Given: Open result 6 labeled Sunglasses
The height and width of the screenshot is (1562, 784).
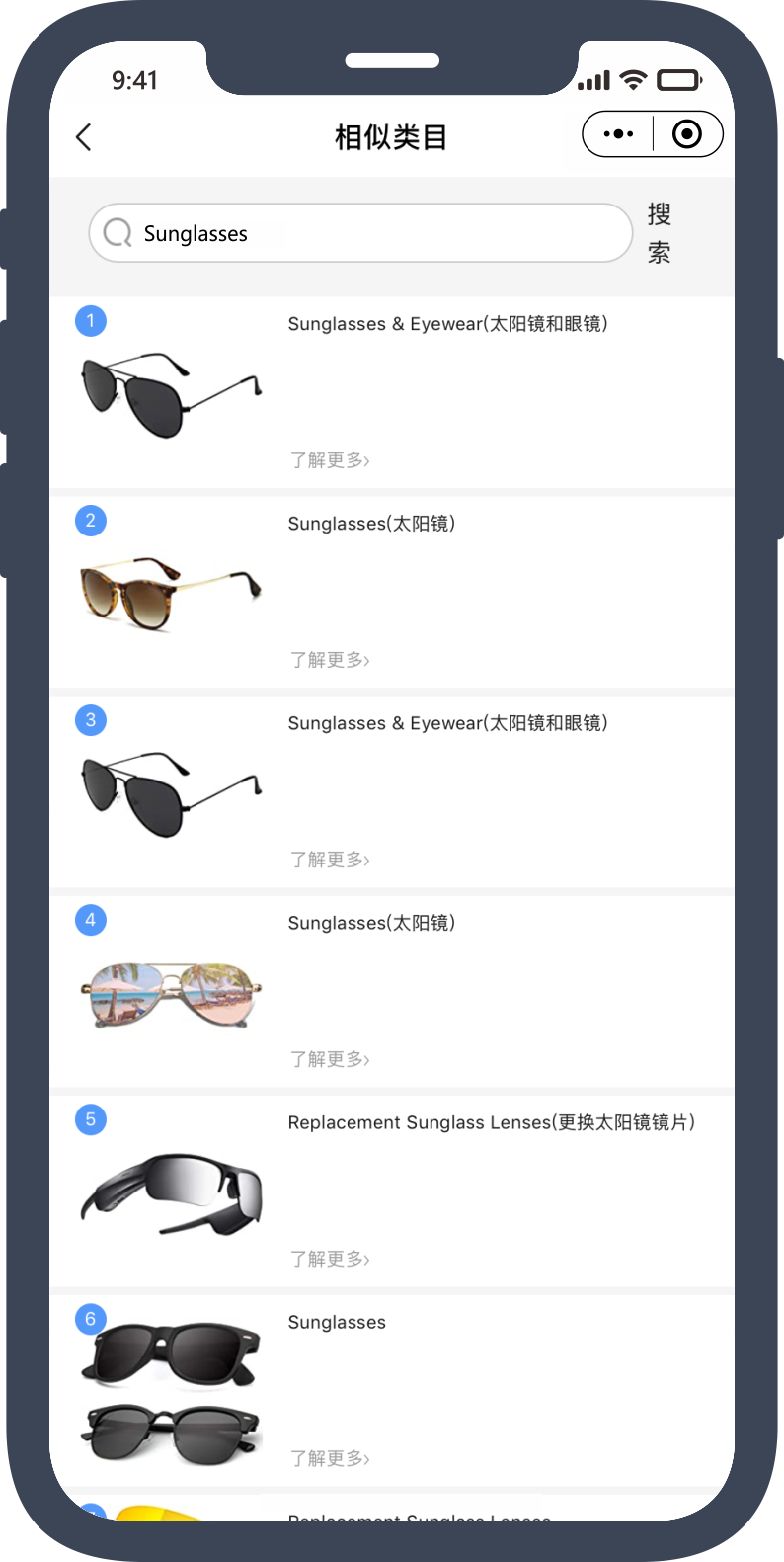Looking at the screenshot, I should [392, 1391].
